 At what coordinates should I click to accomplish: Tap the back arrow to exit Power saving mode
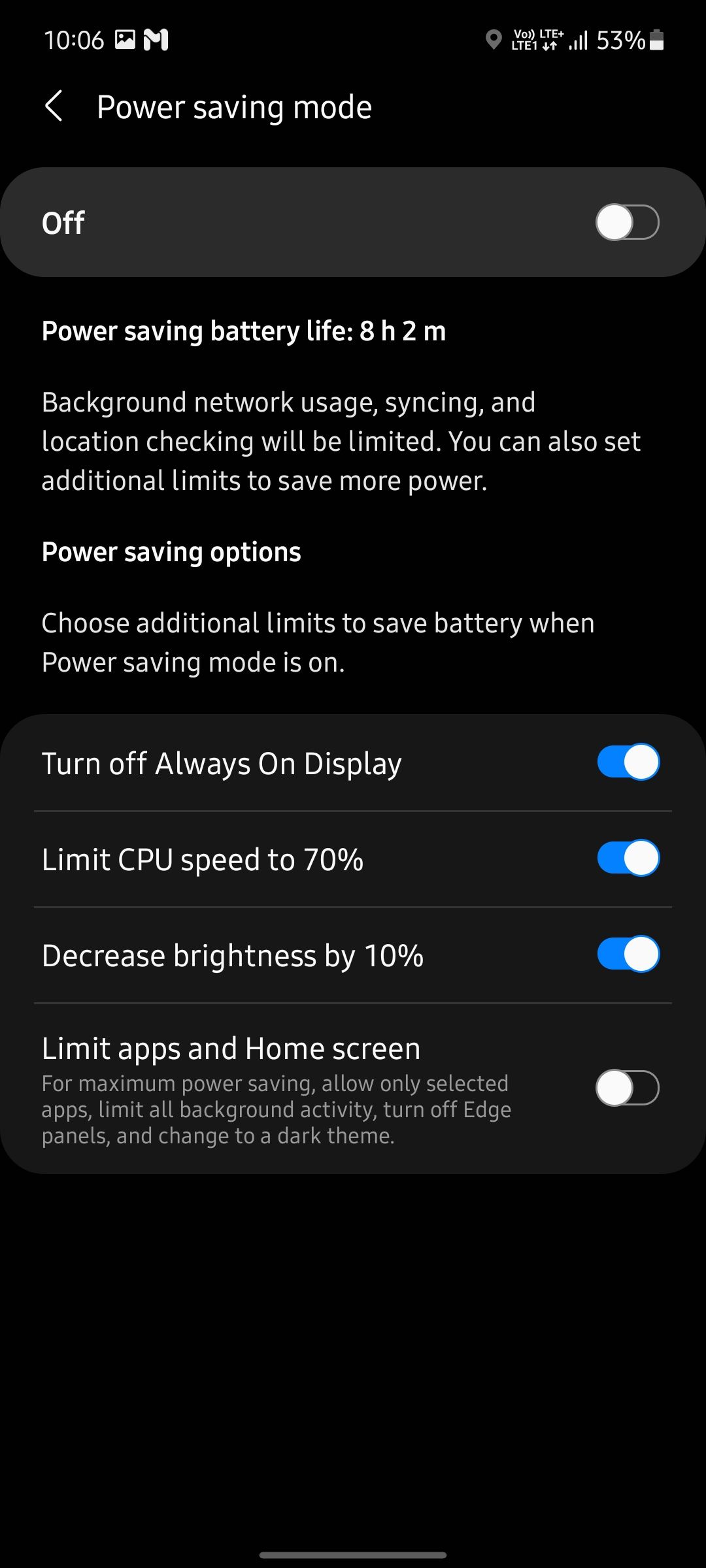[55, 106]
